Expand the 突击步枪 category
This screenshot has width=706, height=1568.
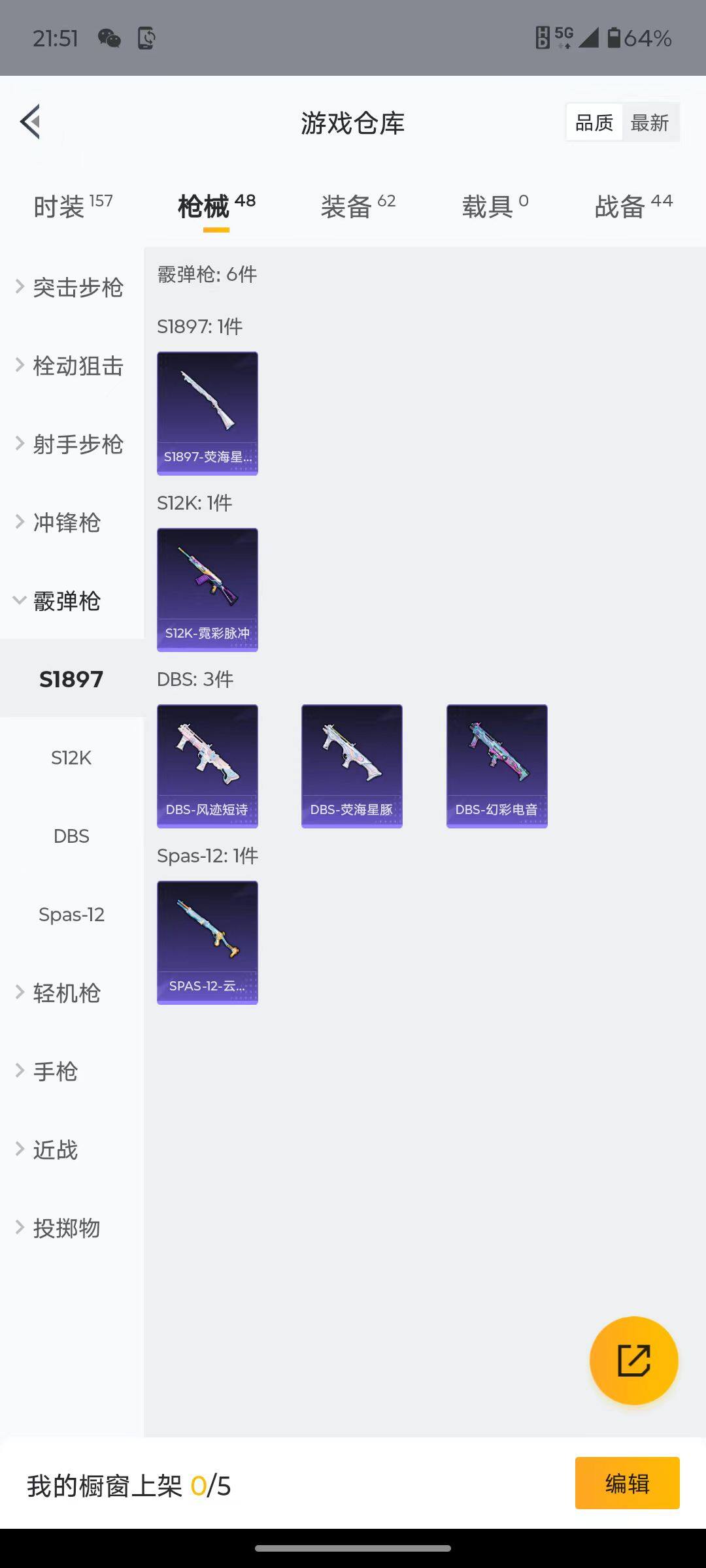[x=71, y=287]
